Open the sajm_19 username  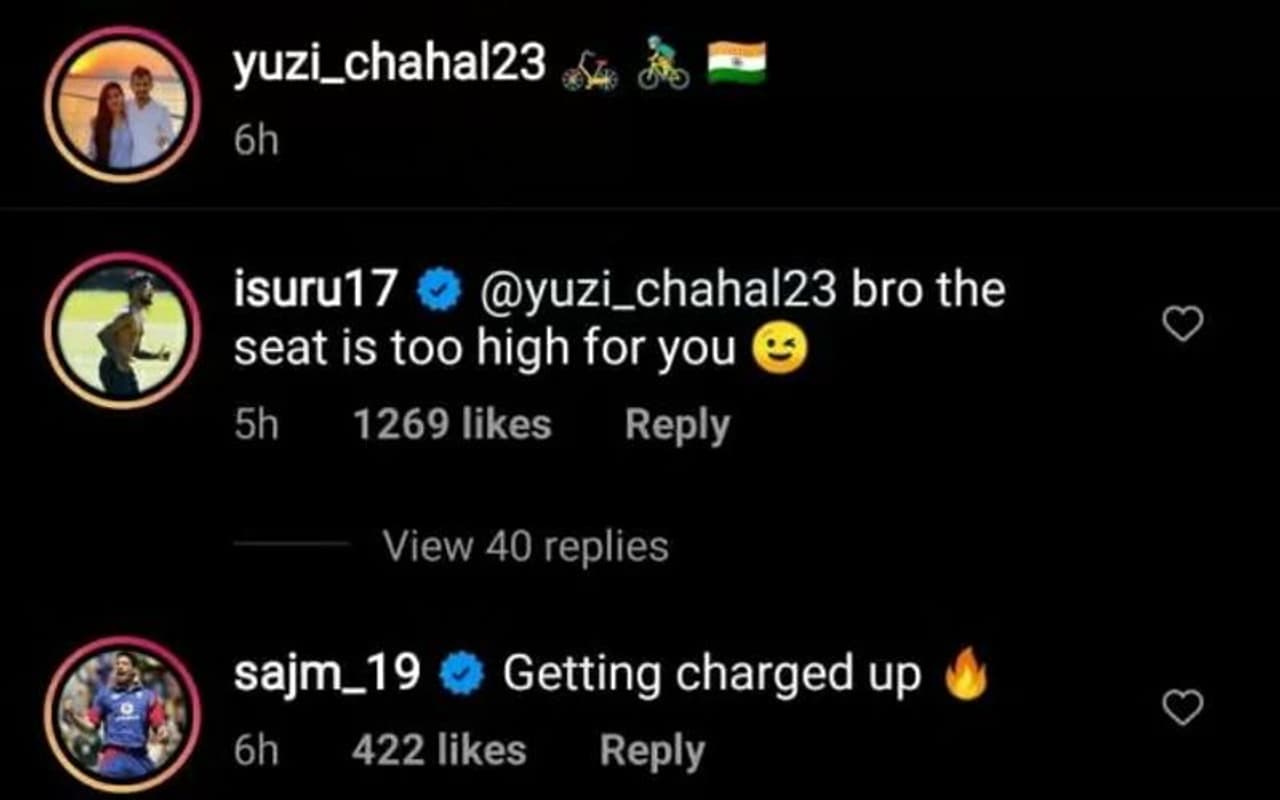coord(328,675)
